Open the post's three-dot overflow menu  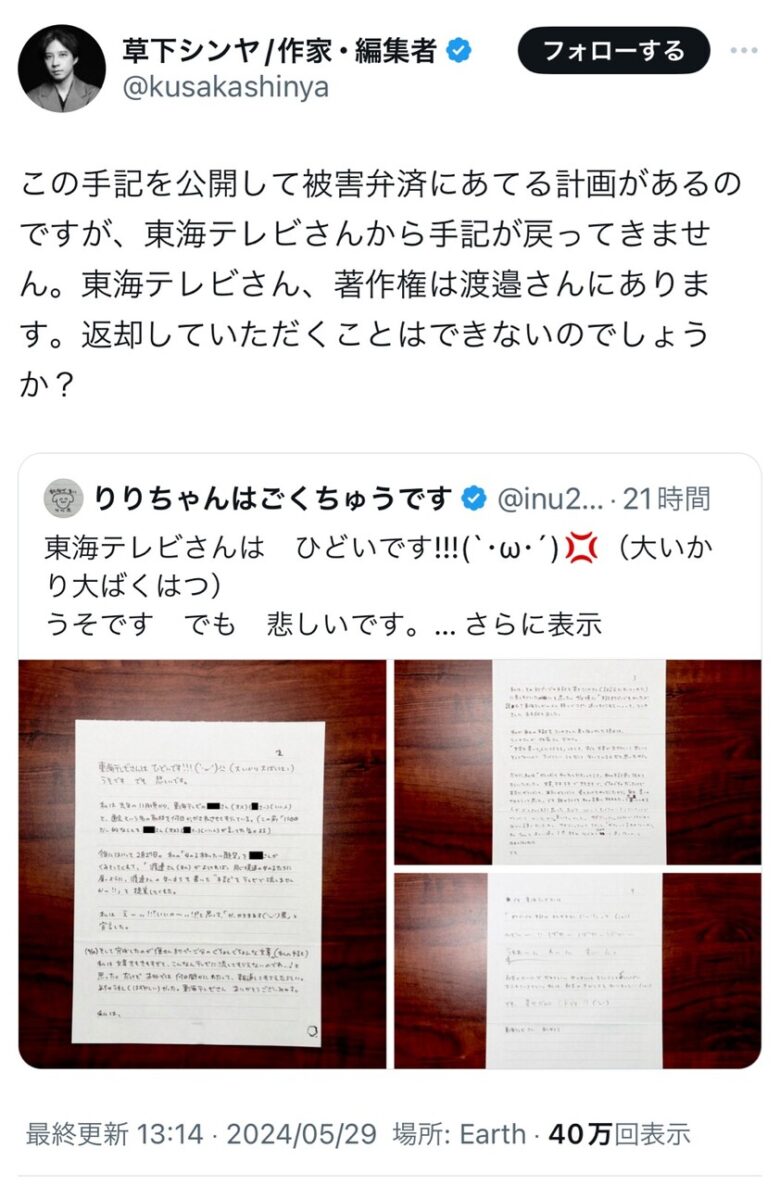[x=745, y=51]
